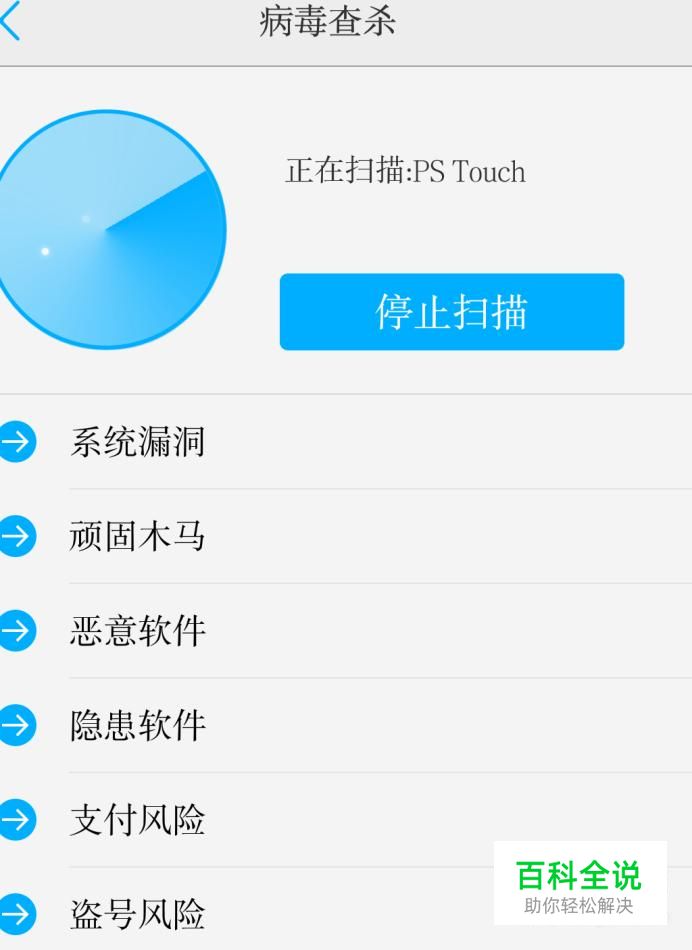Open the 顽固木马 row
The image size is (692, 950).
coord(137,536)
